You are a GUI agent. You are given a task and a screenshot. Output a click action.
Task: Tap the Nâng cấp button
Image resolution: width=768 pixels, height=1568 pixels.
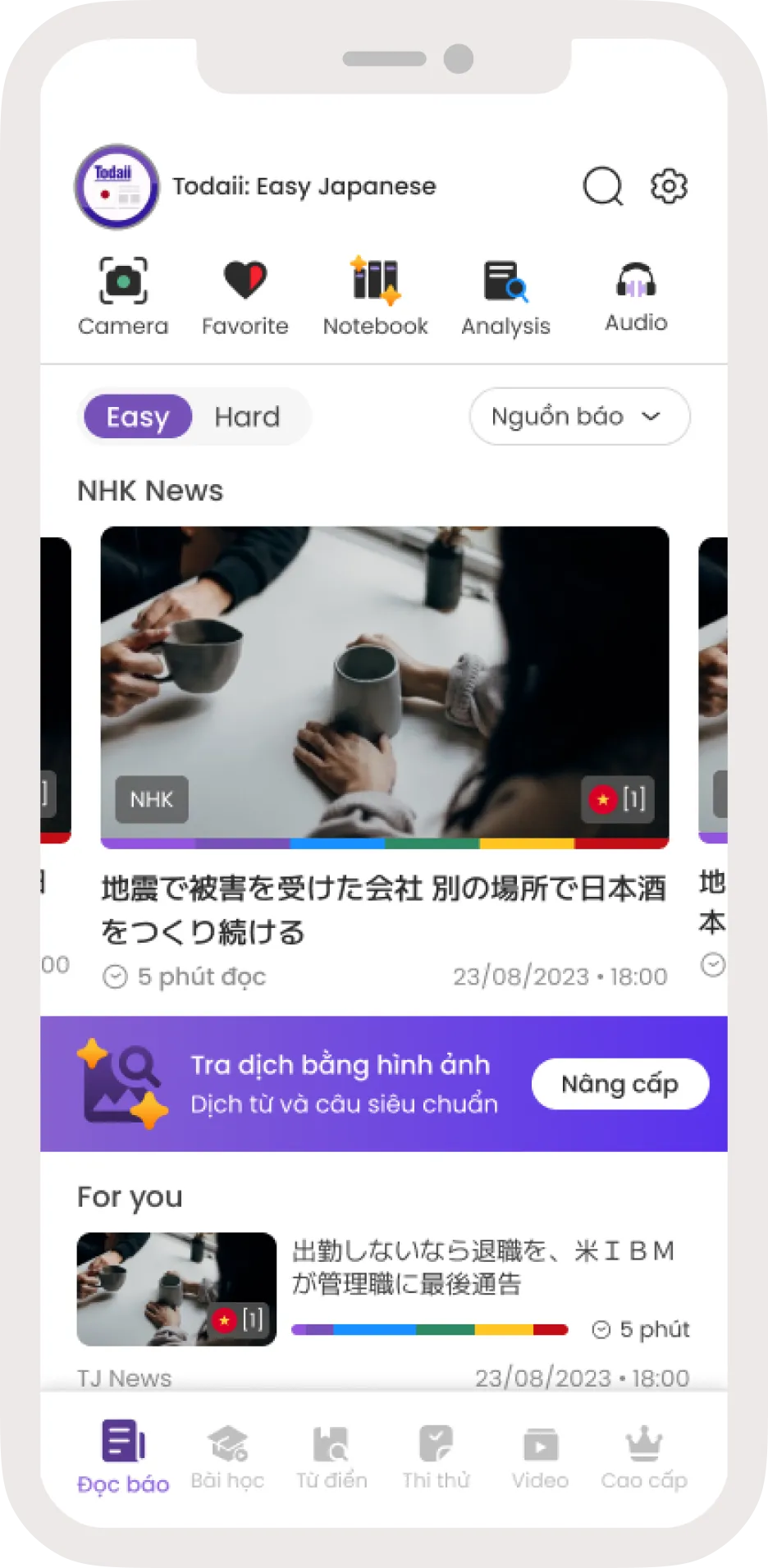click(619, 1084)
